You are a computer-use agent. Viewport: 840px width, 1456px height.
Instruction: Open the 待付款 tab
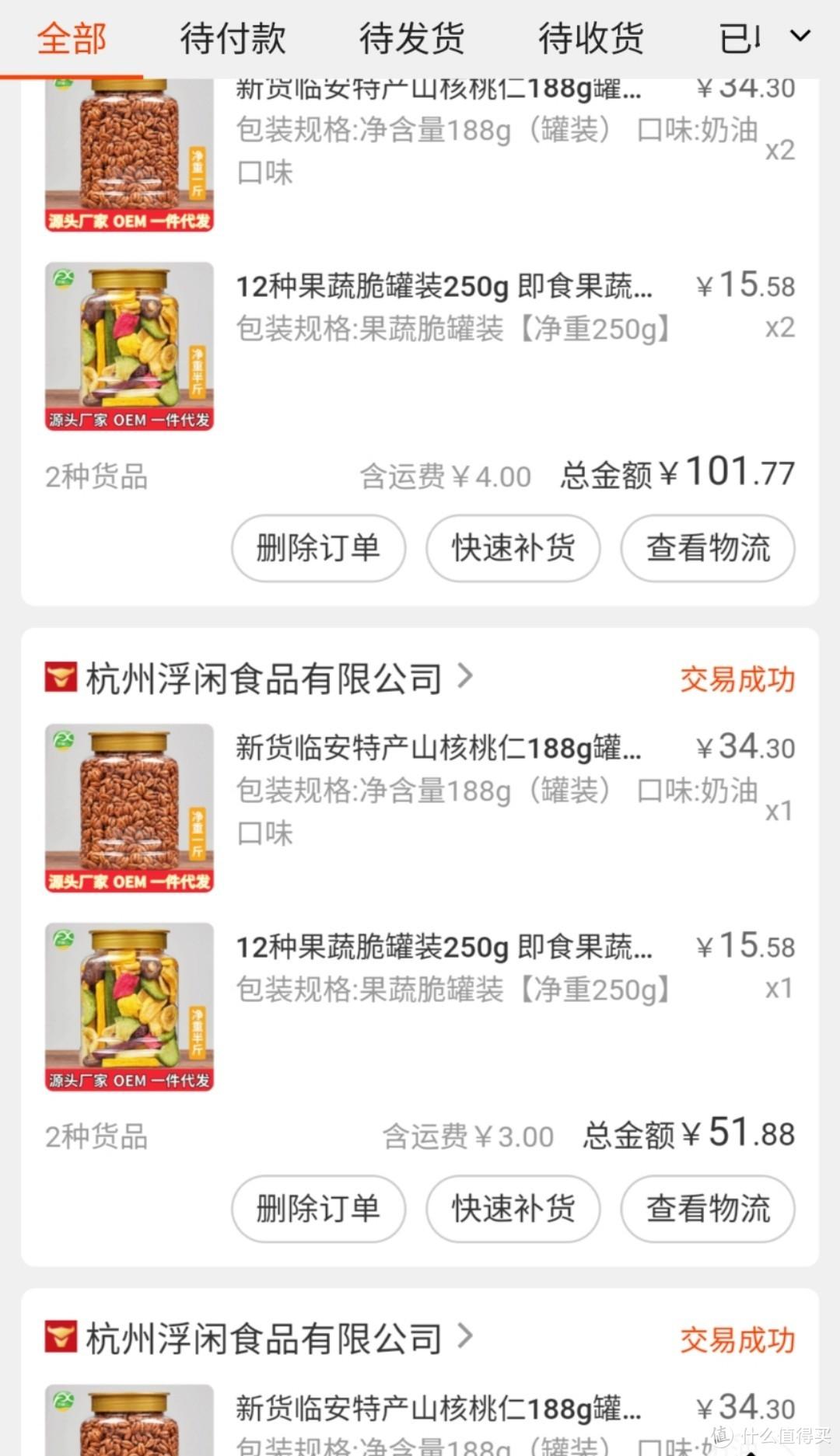click(x=233, y=37)
